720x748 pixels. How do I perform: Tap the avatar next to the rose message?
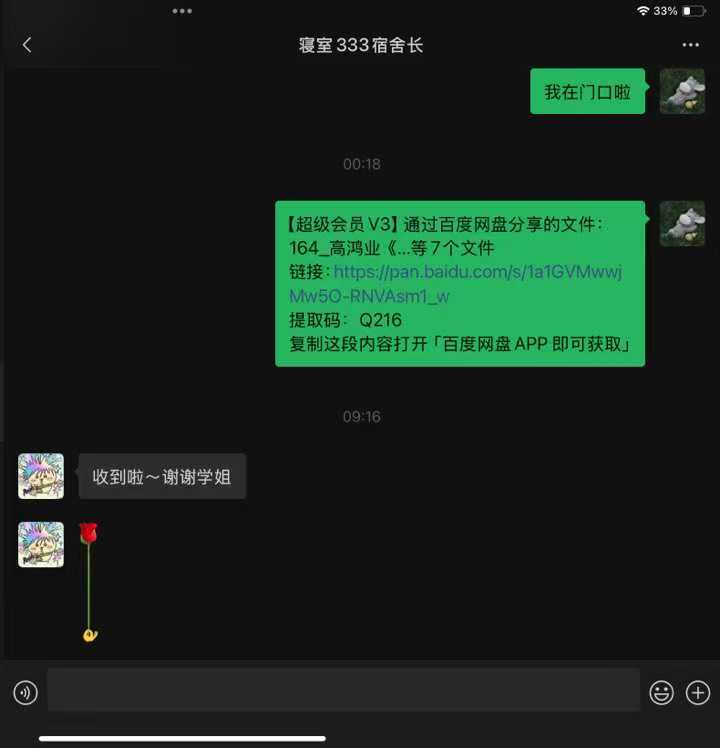tap(41, 544)
